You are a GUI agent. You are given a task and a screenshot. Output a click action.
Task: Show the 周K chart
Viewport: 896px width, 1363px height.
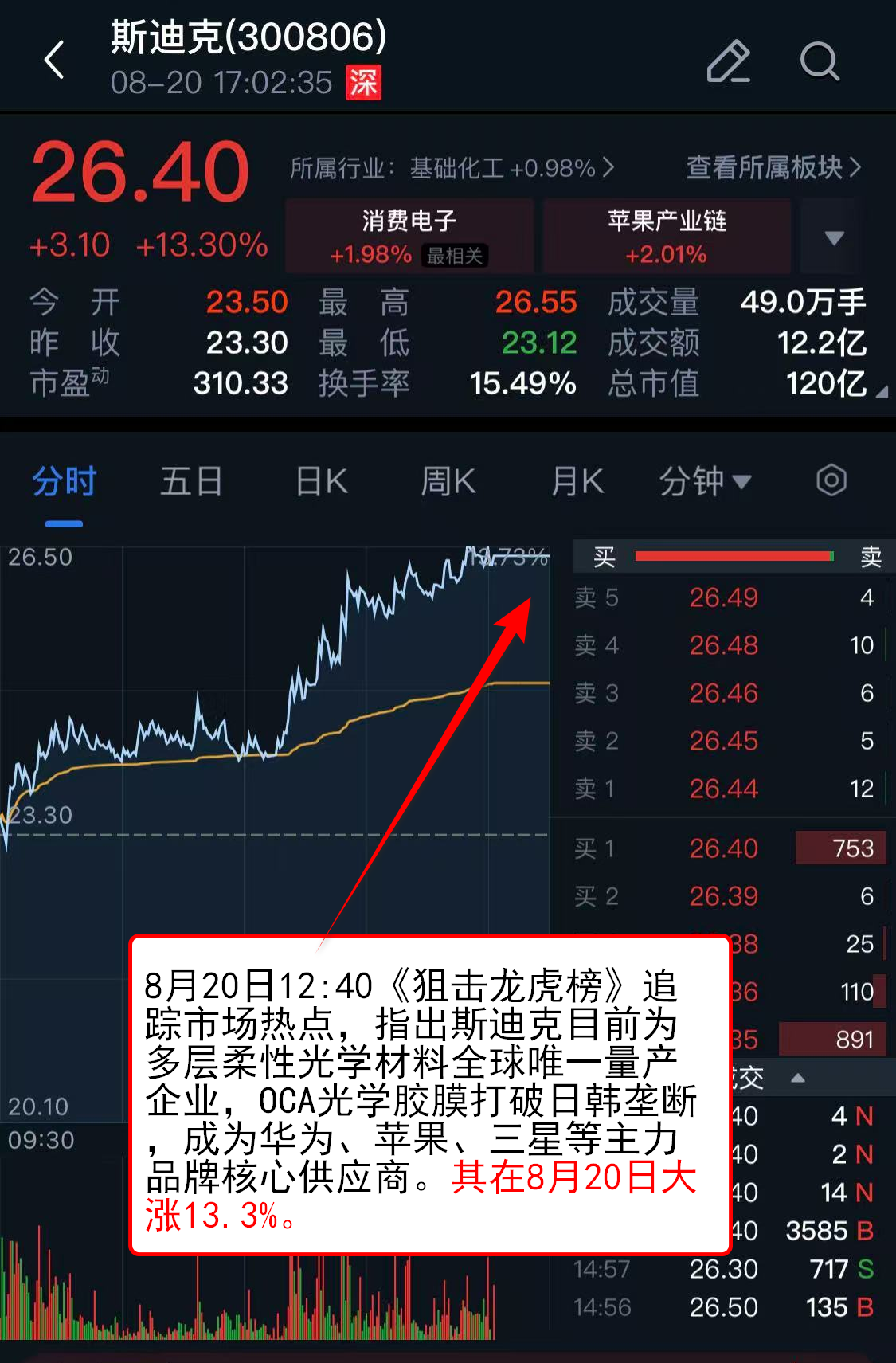pyautogui.click(x=448, y=482)
